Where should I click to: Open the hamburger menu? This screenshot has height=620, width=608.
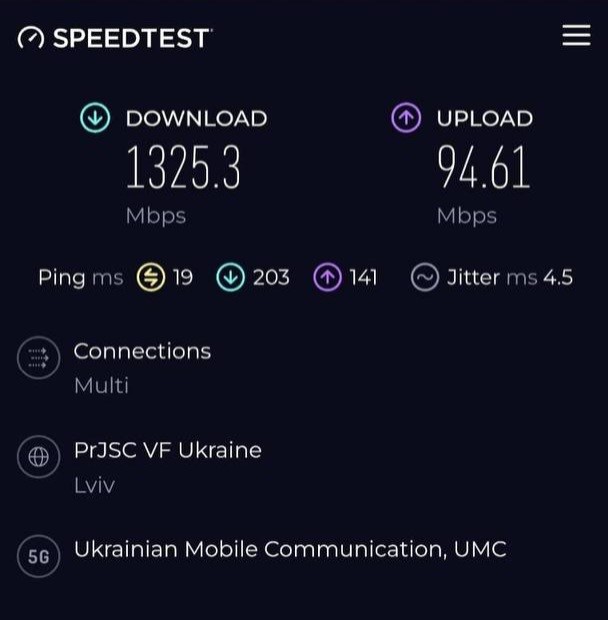click(x=576, y=36)
